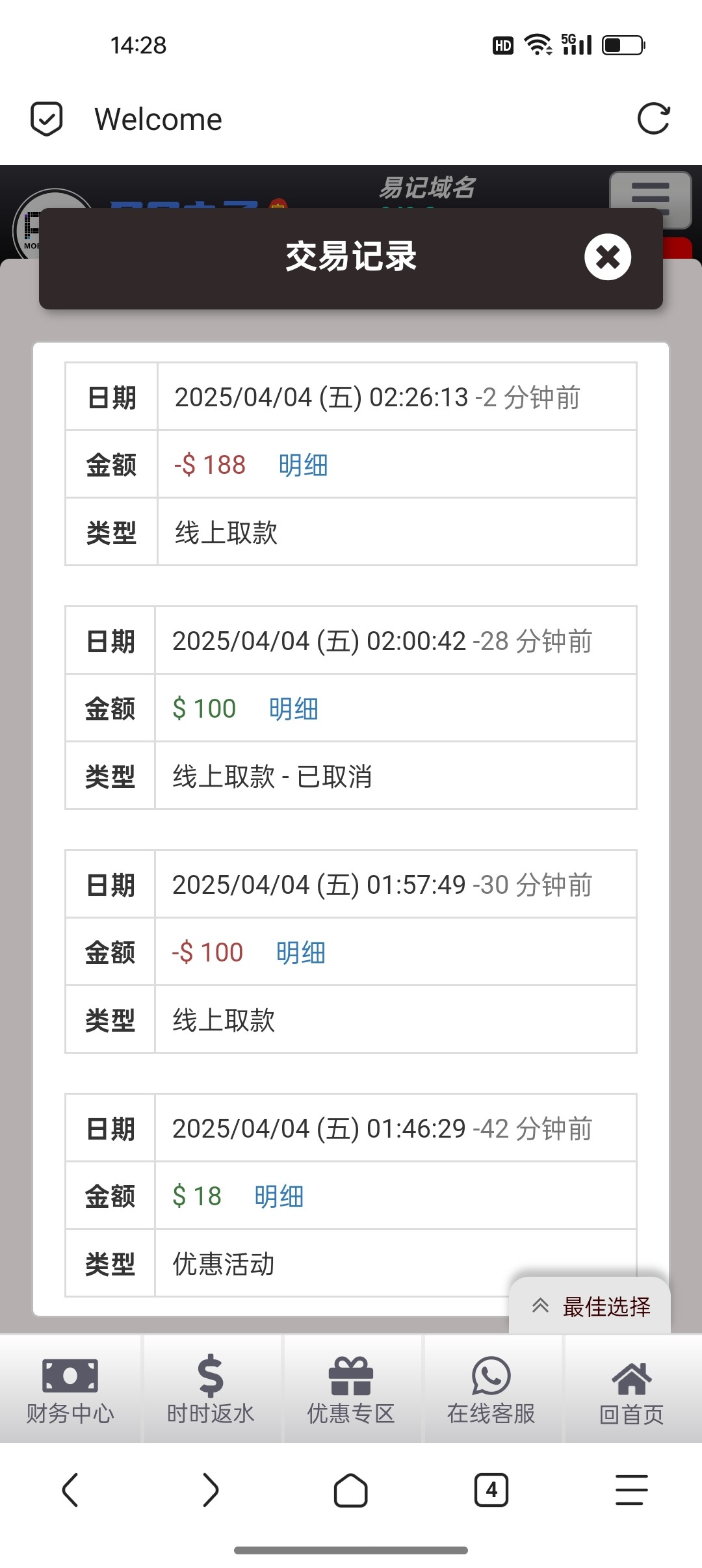The width and height of the screenshot is (702, 1568).
Task: Go forward with the browser forward arrow
Action: click(x=211, y=1490)
